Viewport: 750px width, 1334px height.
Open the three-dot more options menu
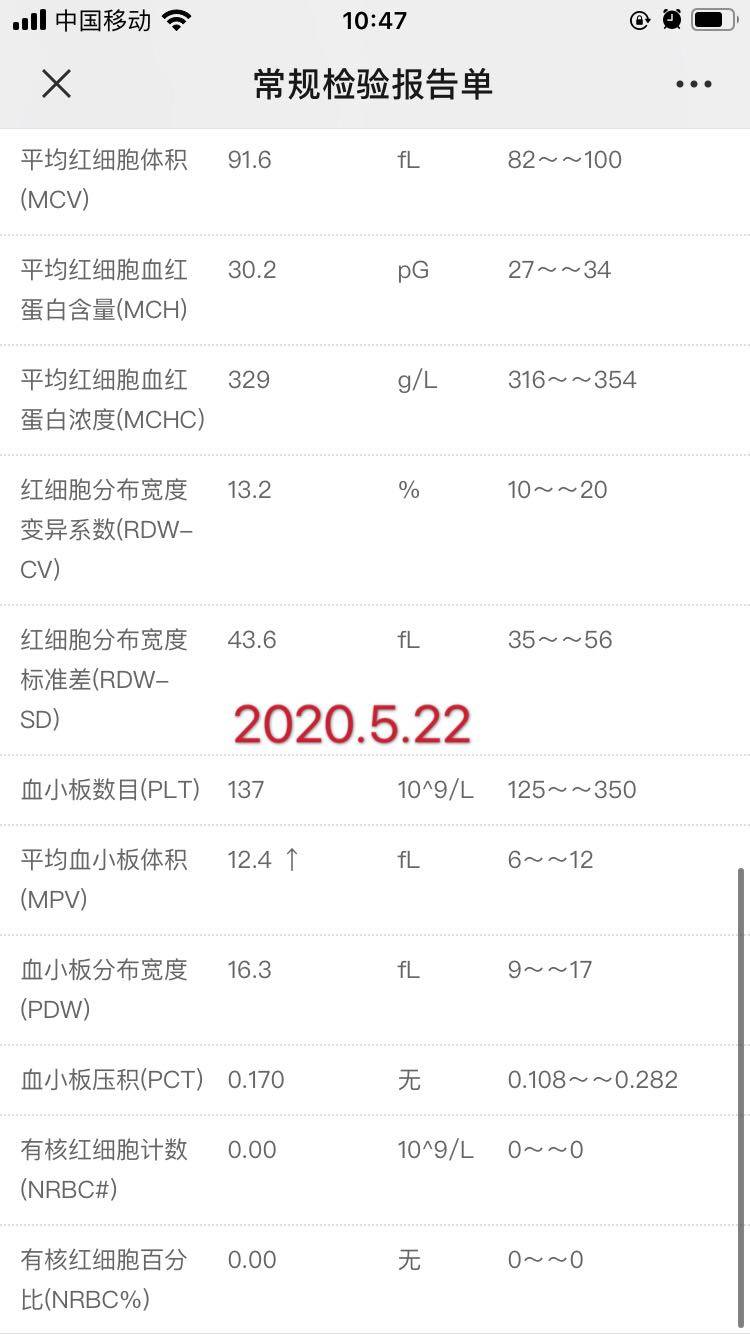[693, 85]
